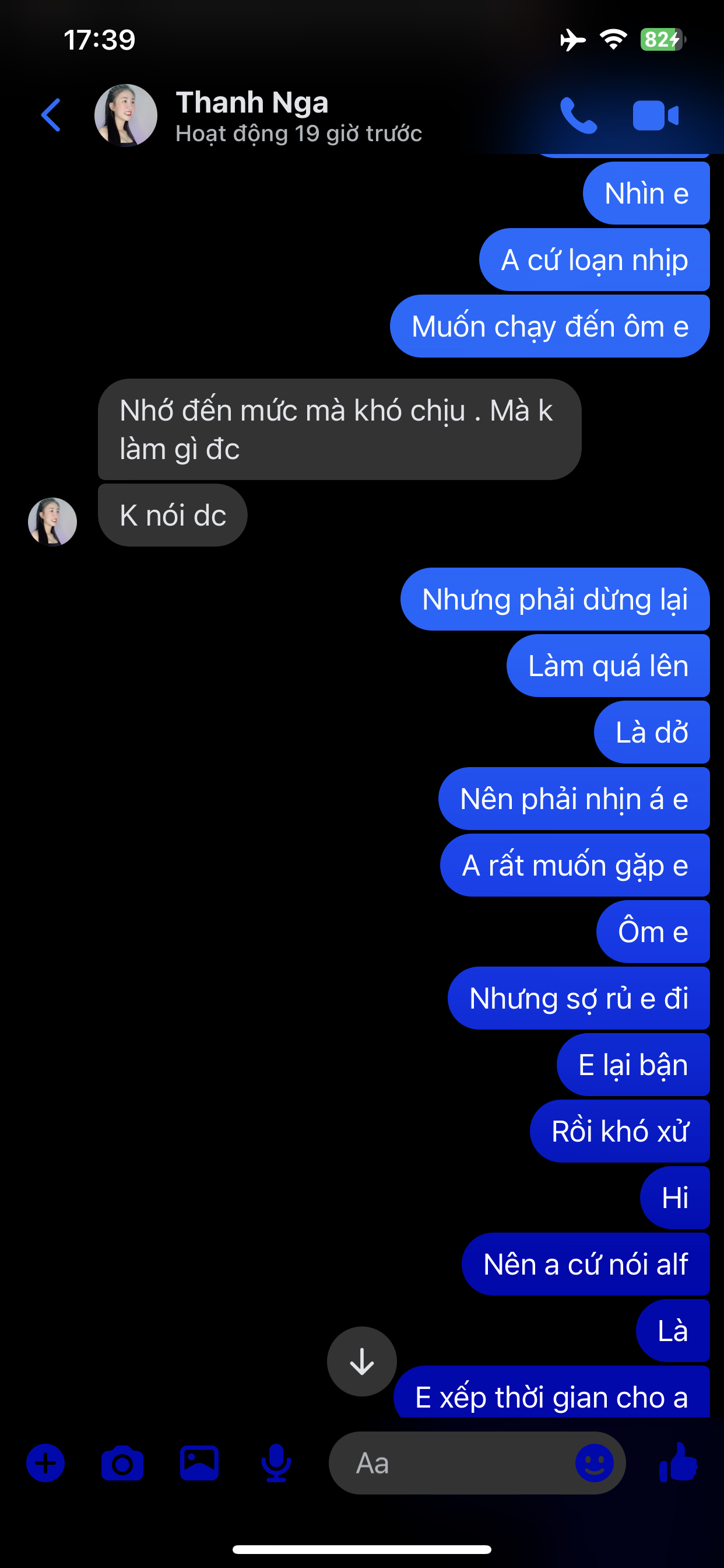This screenshot has height=1568, width=724.
Task: Open the plus menu for more actions
Action: coord(45,1462)
